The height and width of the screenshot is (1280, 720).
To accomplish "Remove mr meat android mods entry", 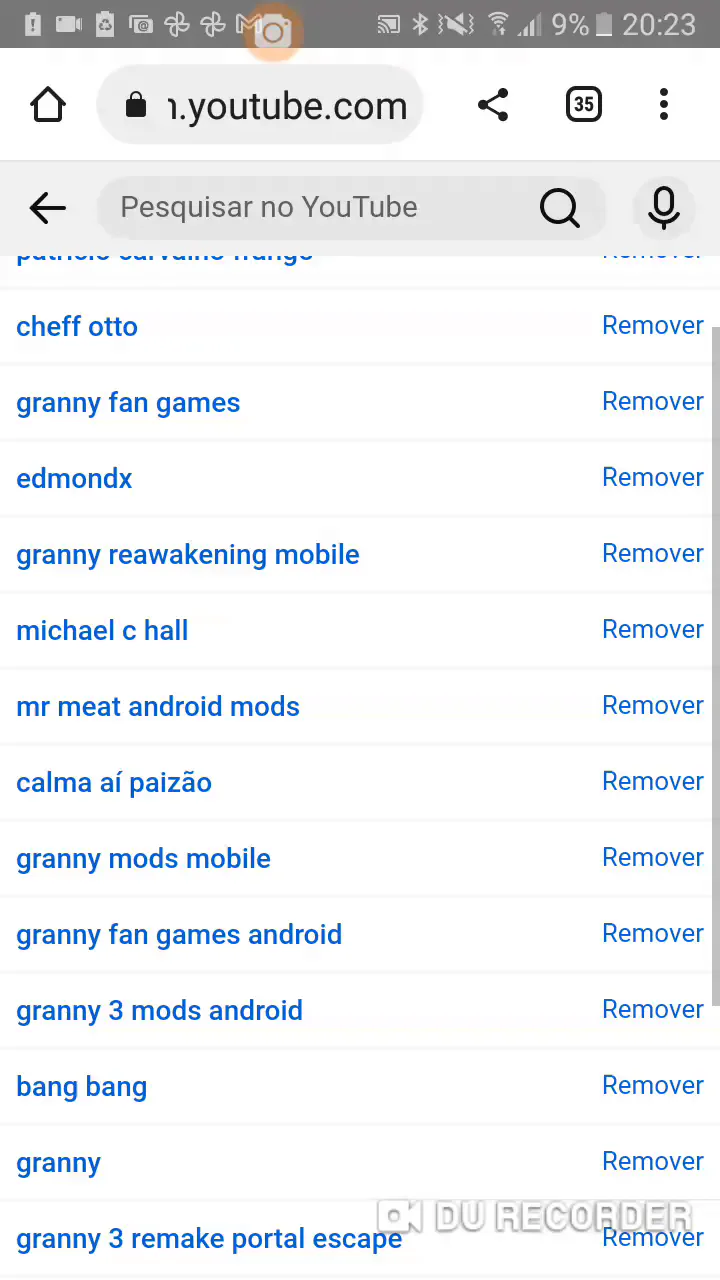I will pyautogui.click(x=653, y=706).
